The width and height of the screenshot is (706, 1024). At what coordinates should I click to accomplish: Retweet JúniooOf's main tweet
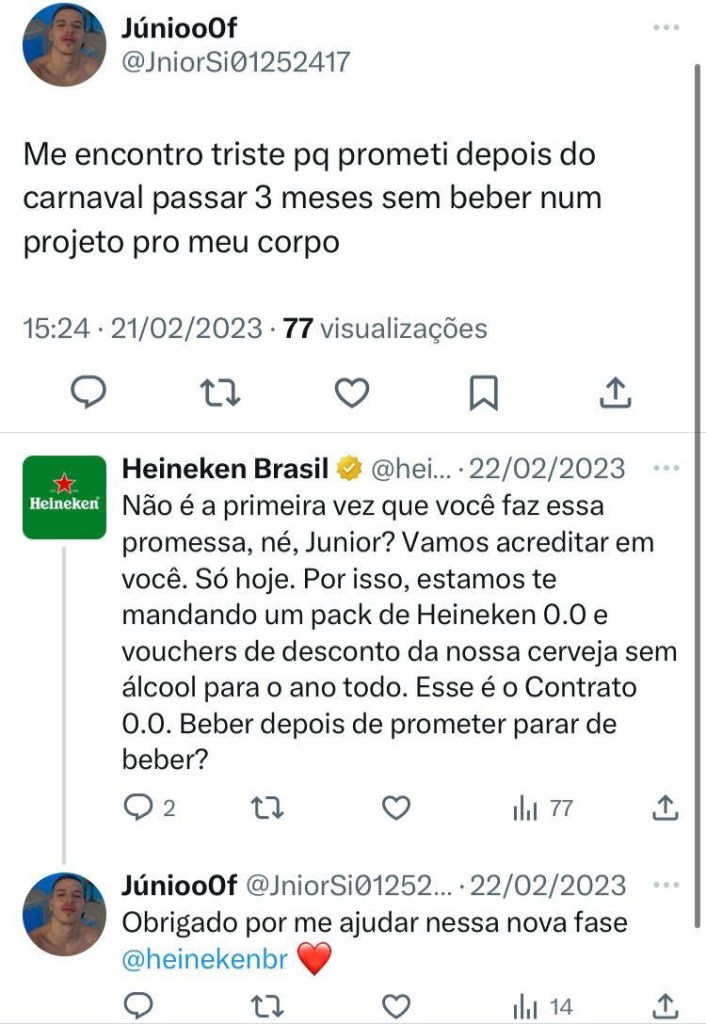221,394
